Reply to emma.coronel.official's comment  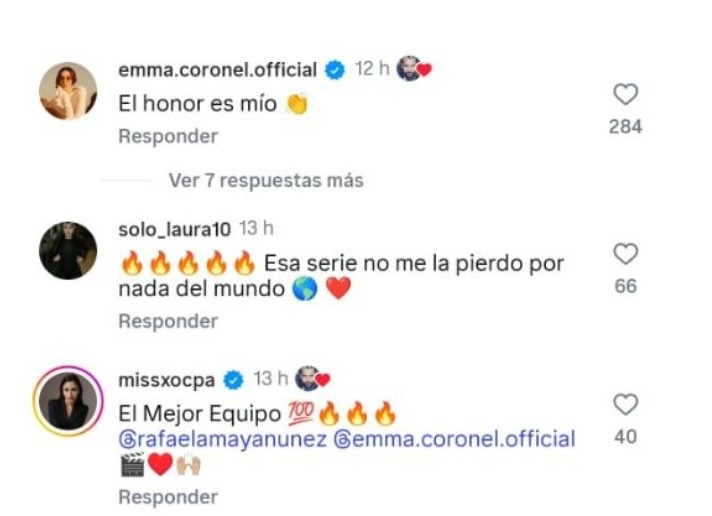[167, 136]
